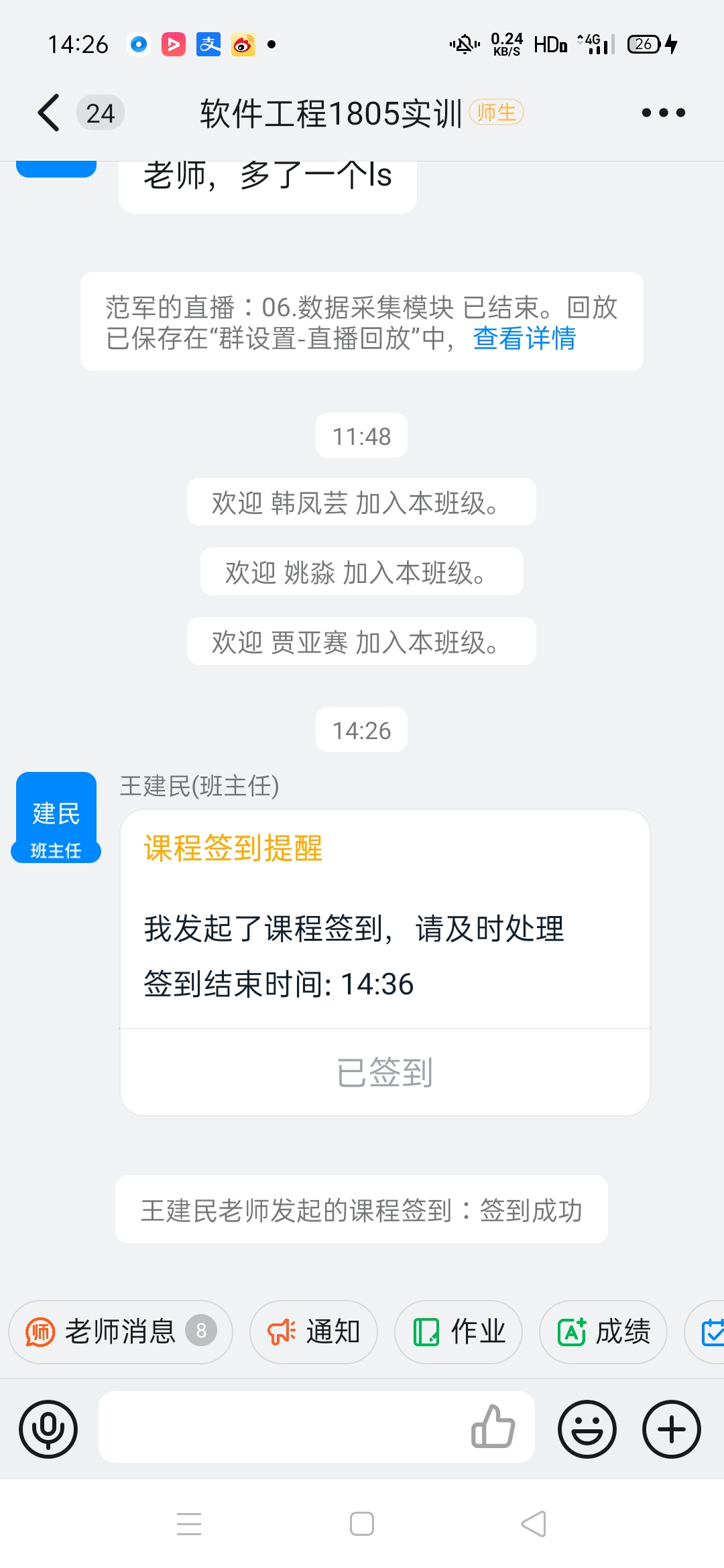Go to the system home screen

(362, 1524)
